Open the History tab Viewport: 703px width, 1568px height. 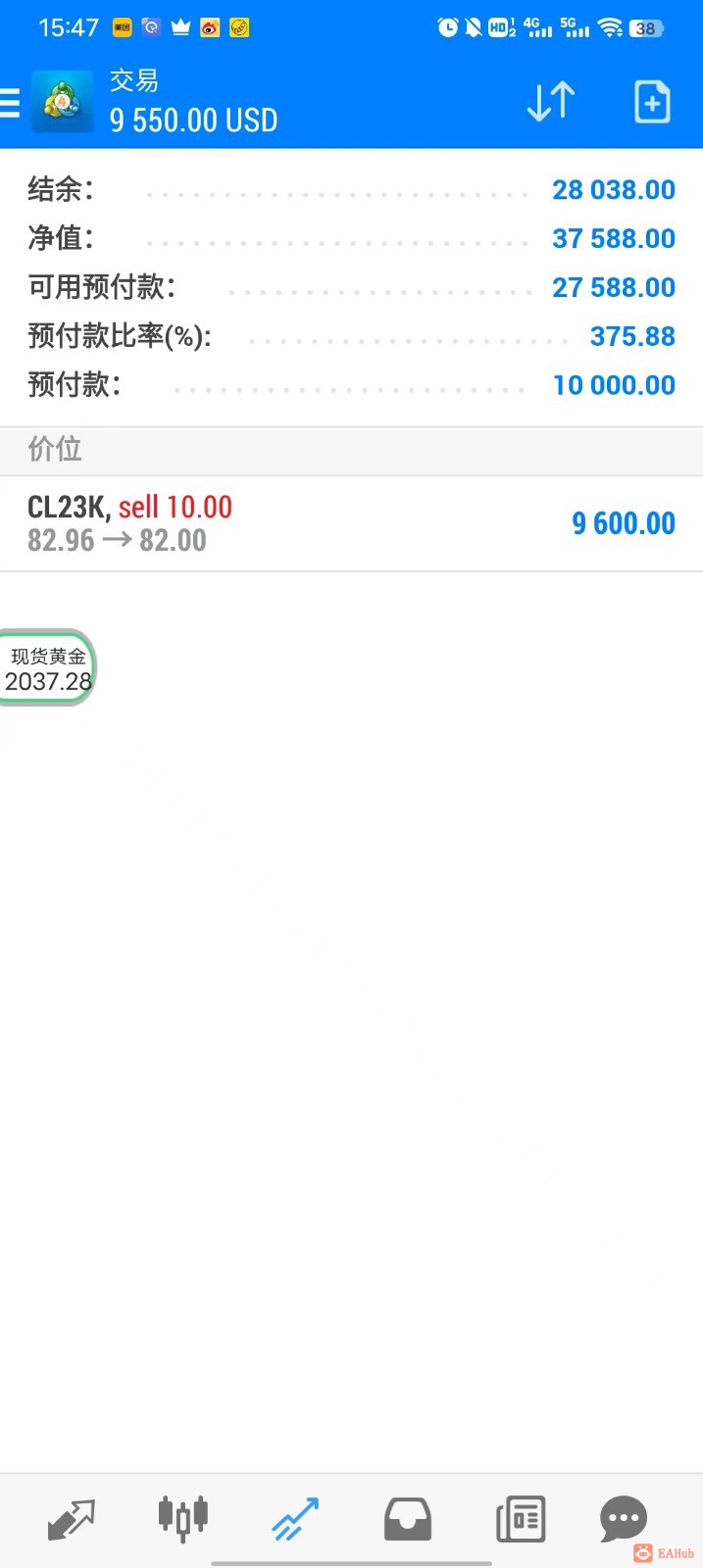(408, 1519)
